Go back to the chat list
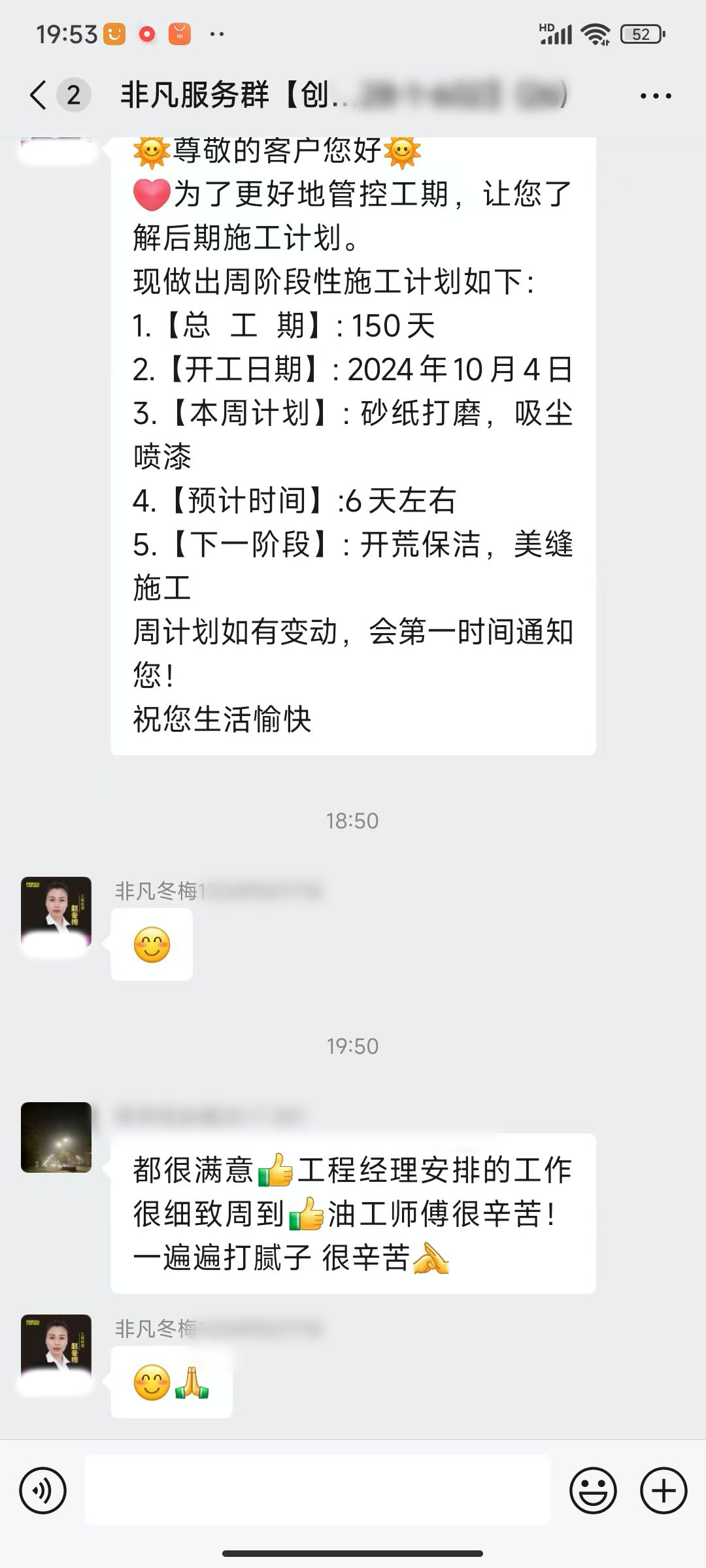The image size is (706, 1568). [x=39, y=95]
